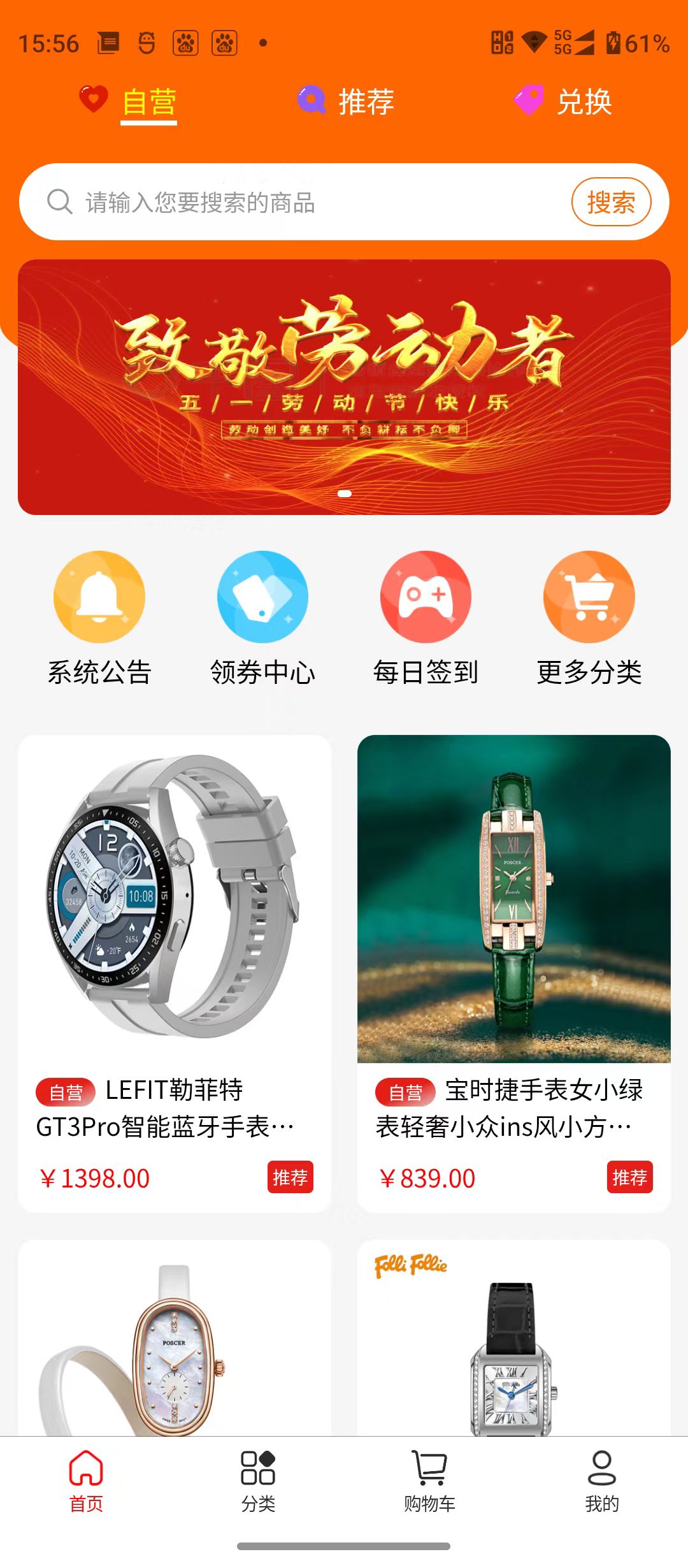Open the 致敬劳动者 promotional banner
Viewport: 688px width, 1568px height.
pyautogui.click(x=344, y=387)
